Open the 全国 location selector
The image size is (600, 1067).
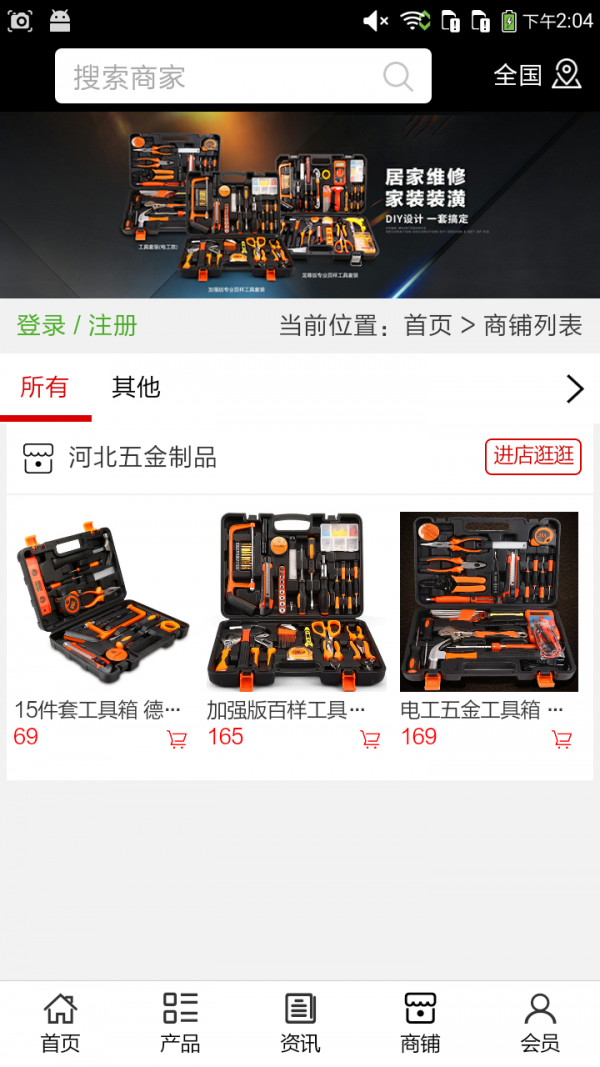pyautogui.click(x=537, y=75)
